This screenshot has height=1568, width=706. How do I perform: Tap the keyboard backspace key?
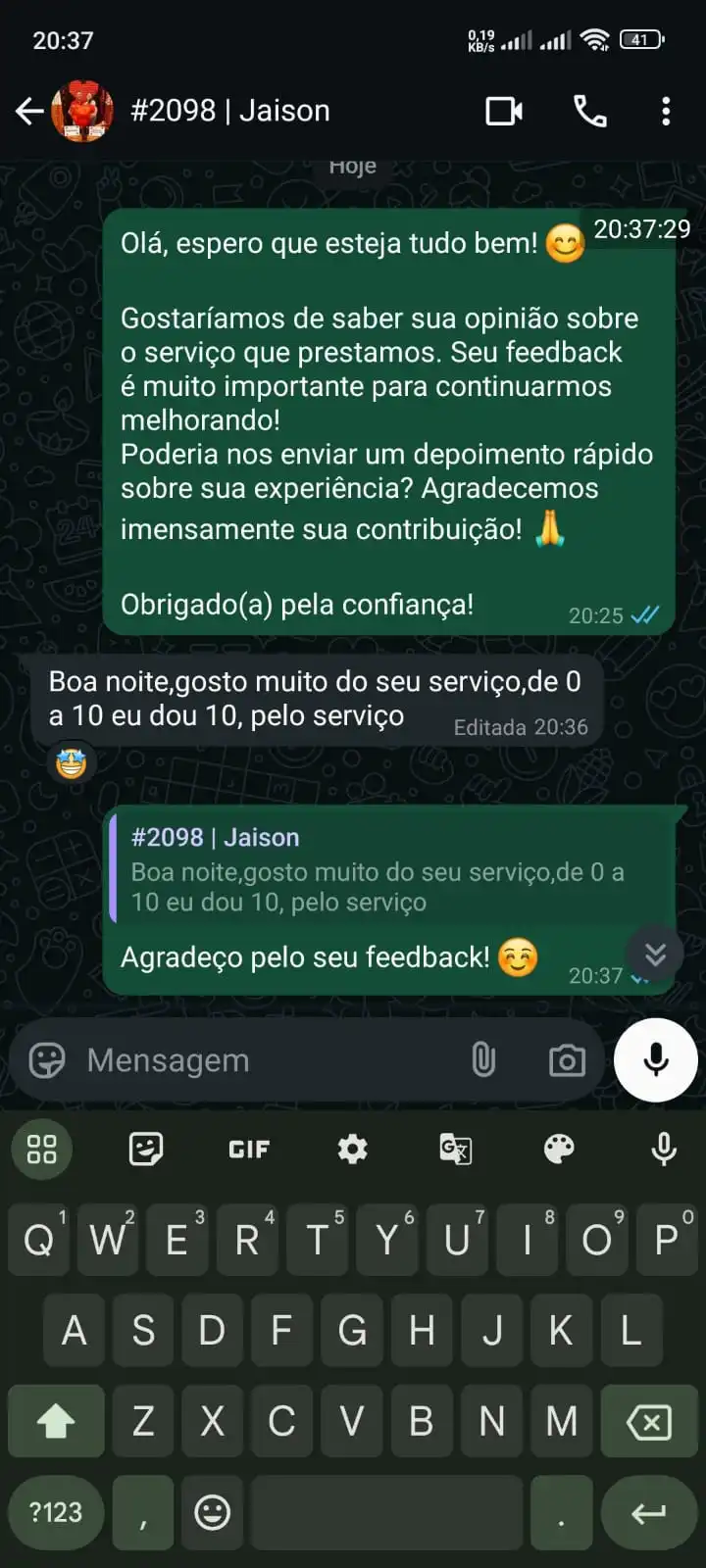click(648, 1421)
